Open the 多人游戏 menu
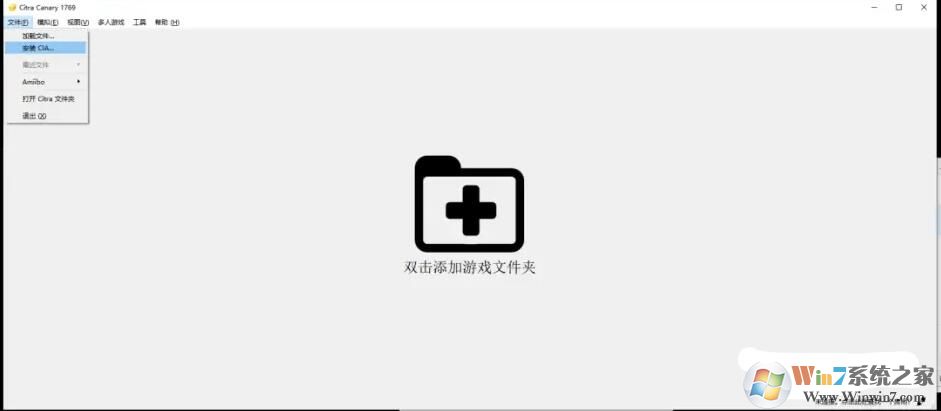Viewport: 941px width, 411px height. point(111,22)
